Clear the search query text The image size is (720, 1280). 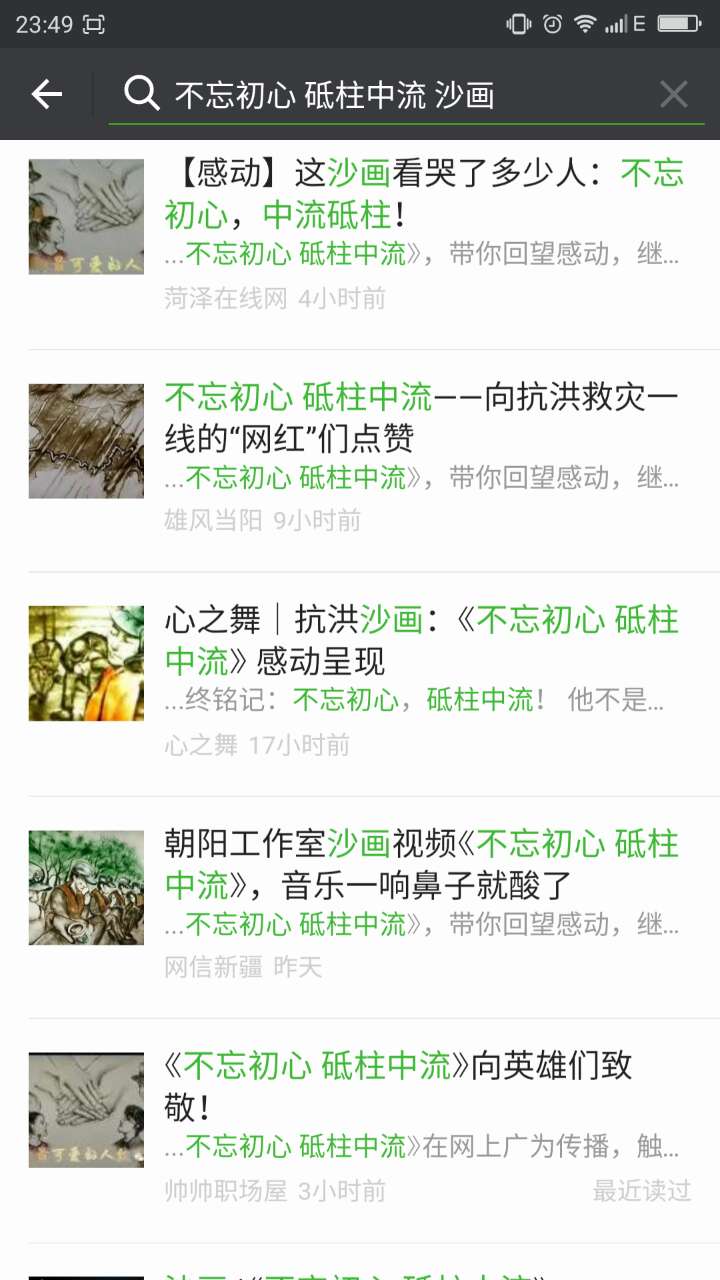pos(673,94)
